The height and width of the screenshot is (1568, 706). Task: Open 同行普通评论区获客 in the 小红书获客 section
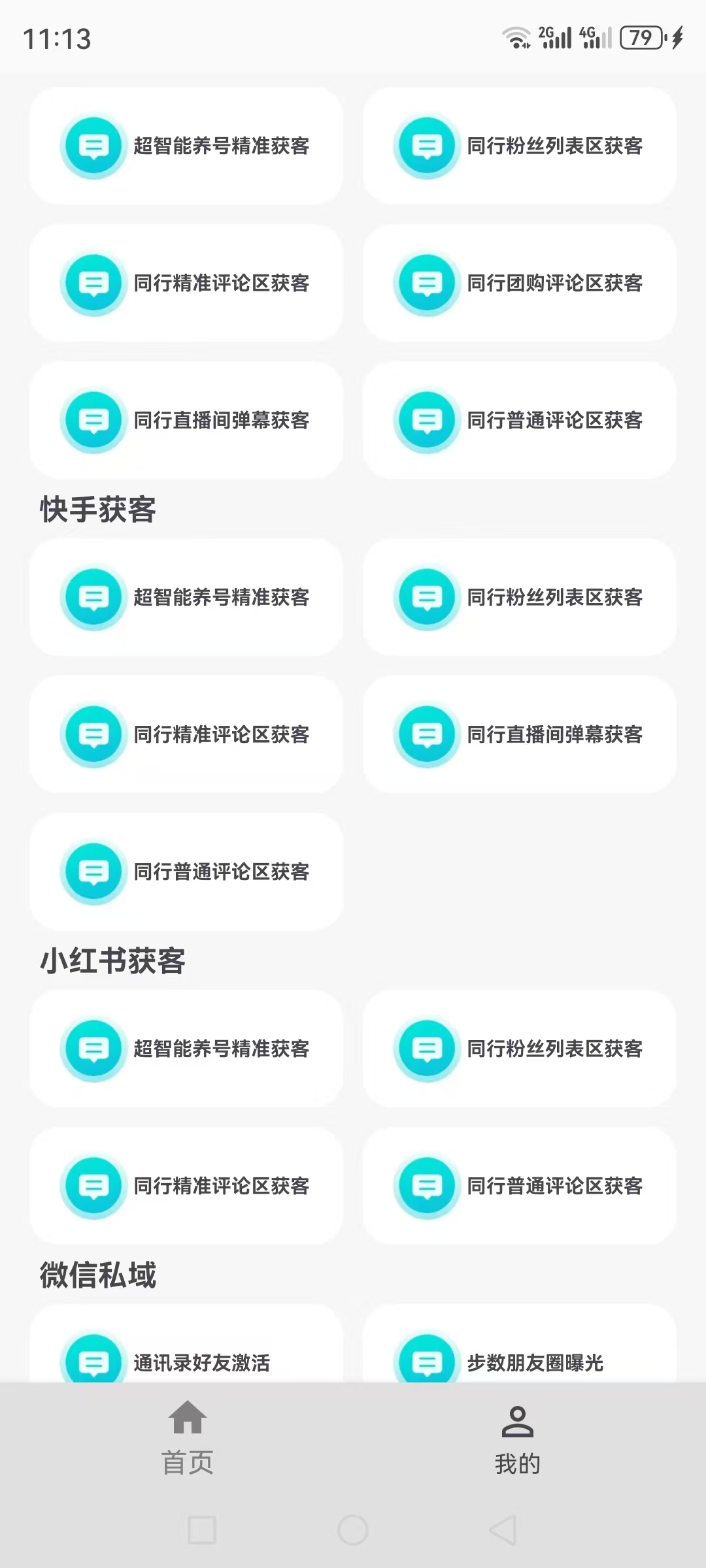click(520, 1186)
